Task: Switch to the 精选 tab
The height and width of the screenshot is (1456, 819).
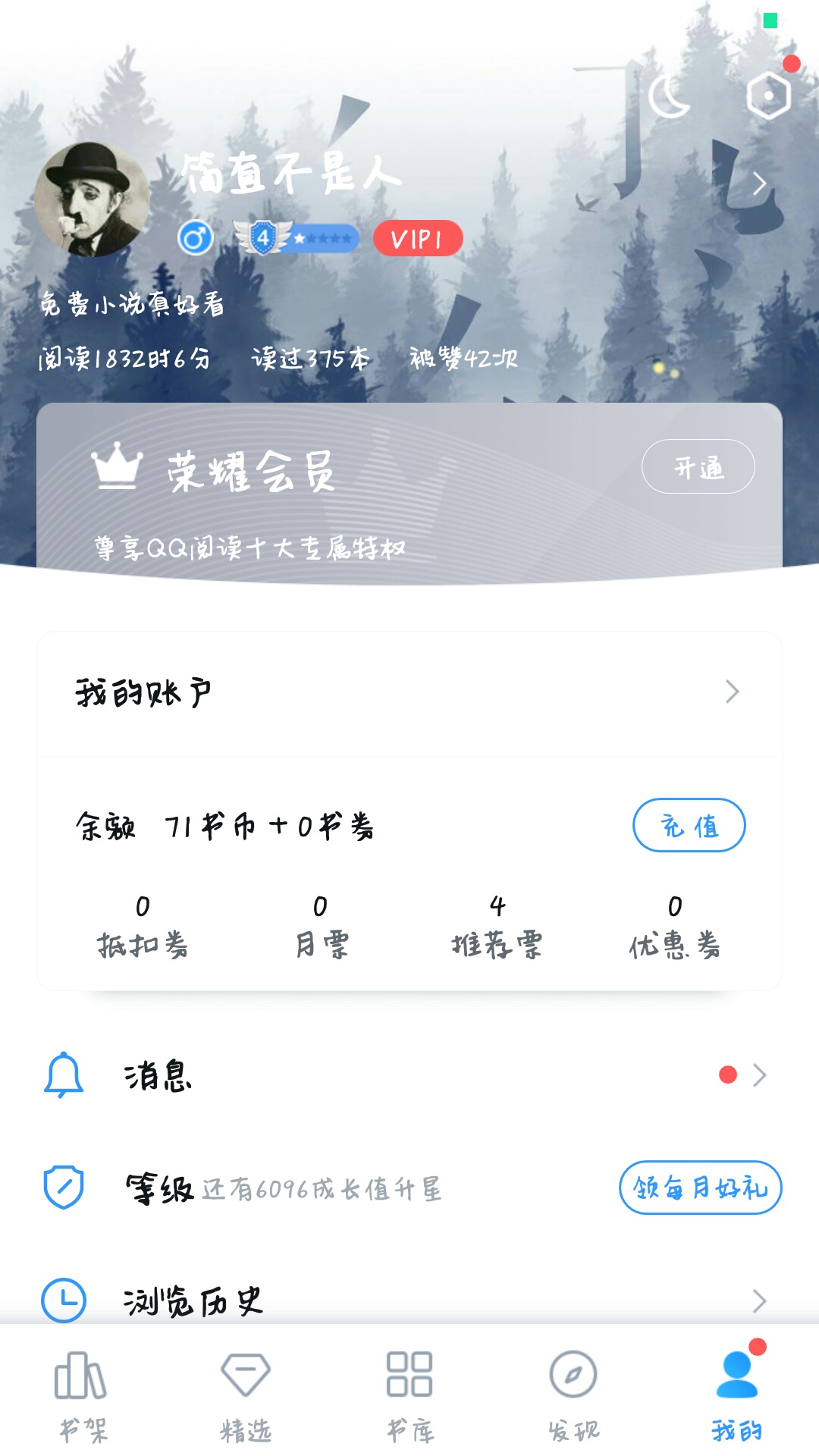Action: tap(246, 1394)
